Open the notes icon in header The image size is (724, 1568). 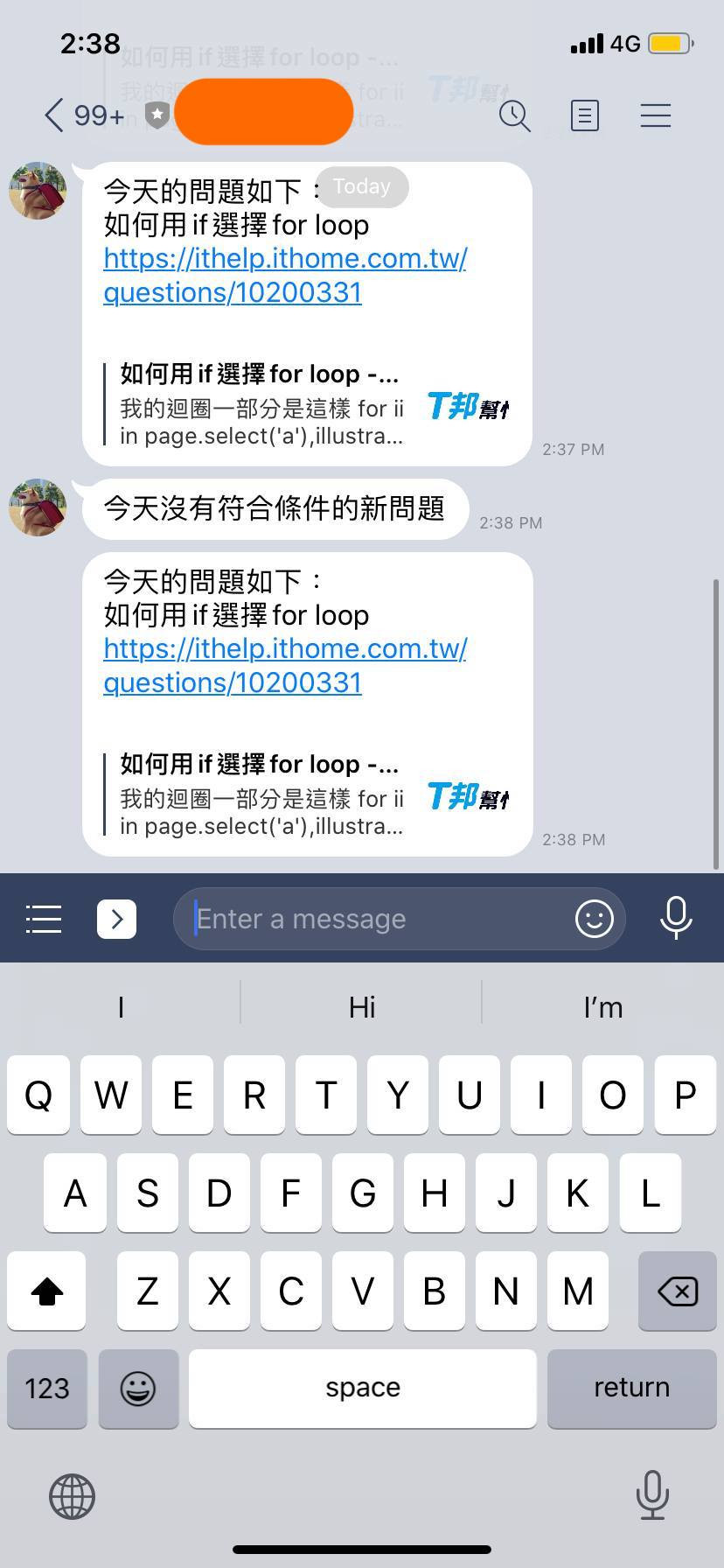584,115
